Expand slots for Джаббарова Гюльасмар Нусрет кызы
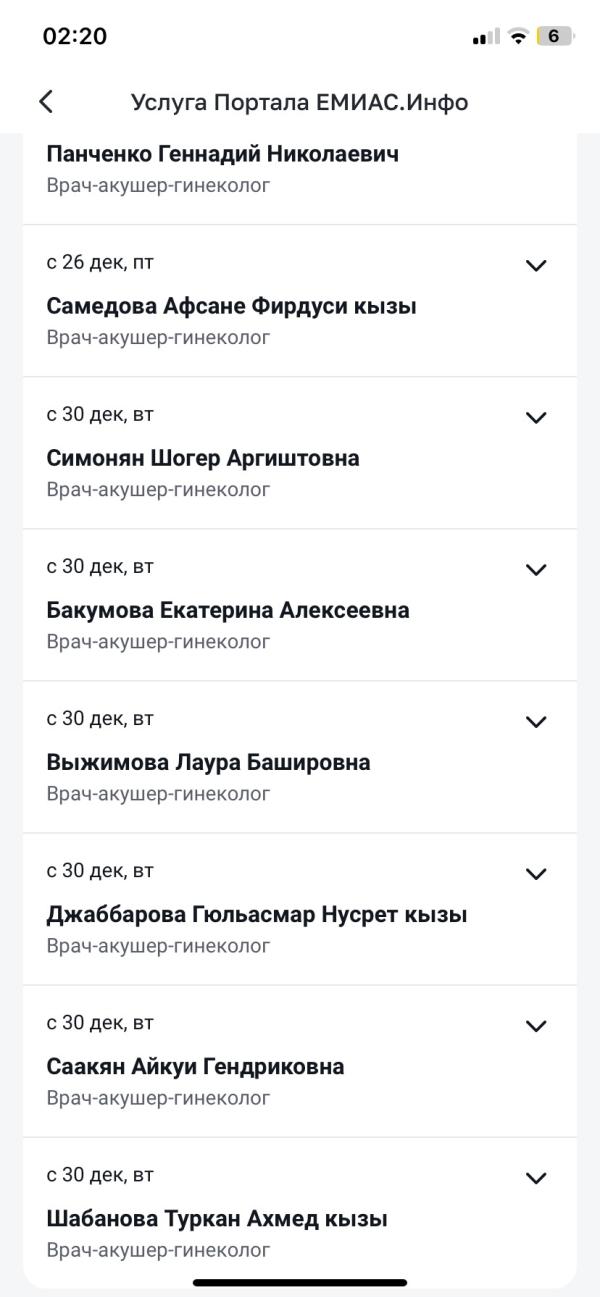 (x=536, y=874)
